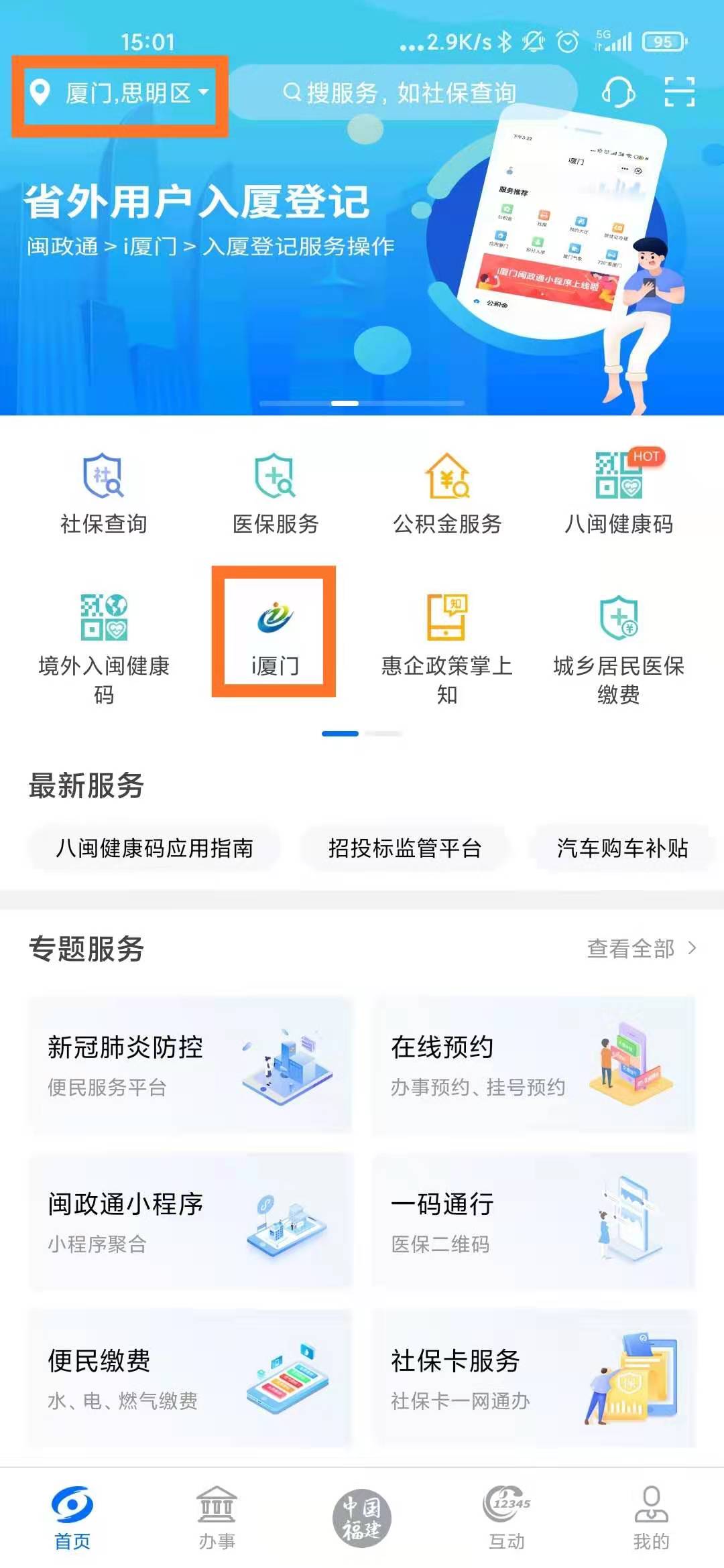
Task: View all 专题服务 via 查看全部
Action: coord(640,948)
